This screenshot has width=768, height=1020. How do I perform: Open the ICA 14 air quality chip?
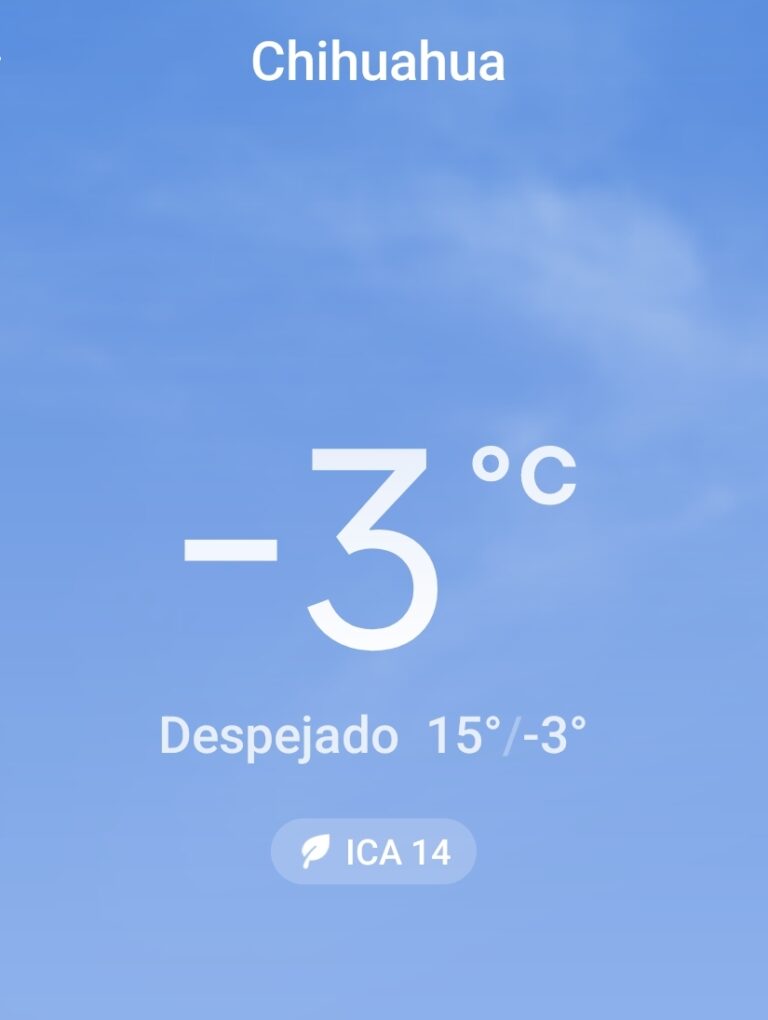374,852
